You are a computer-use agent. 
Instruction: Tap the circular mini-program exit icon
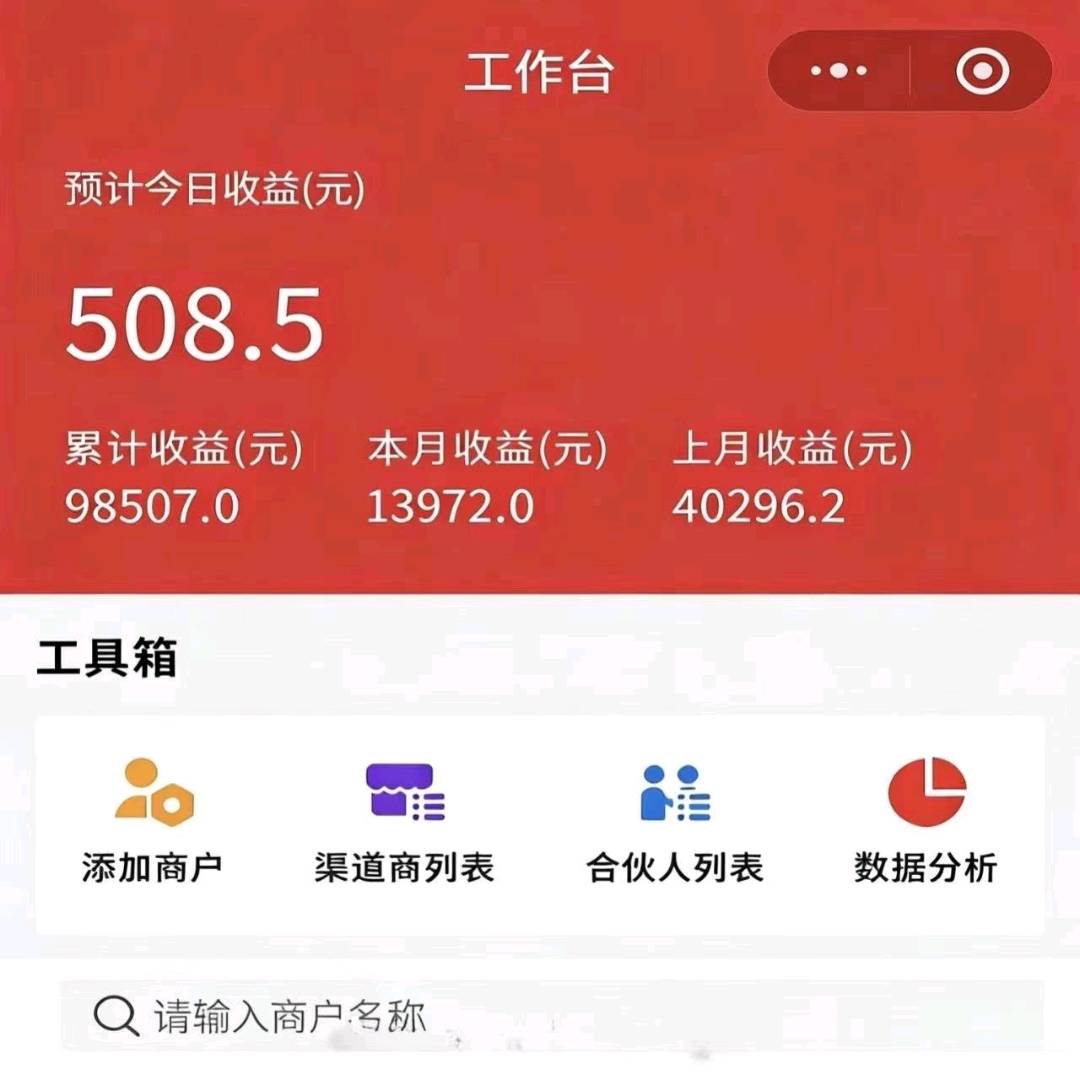pos(984,69)
